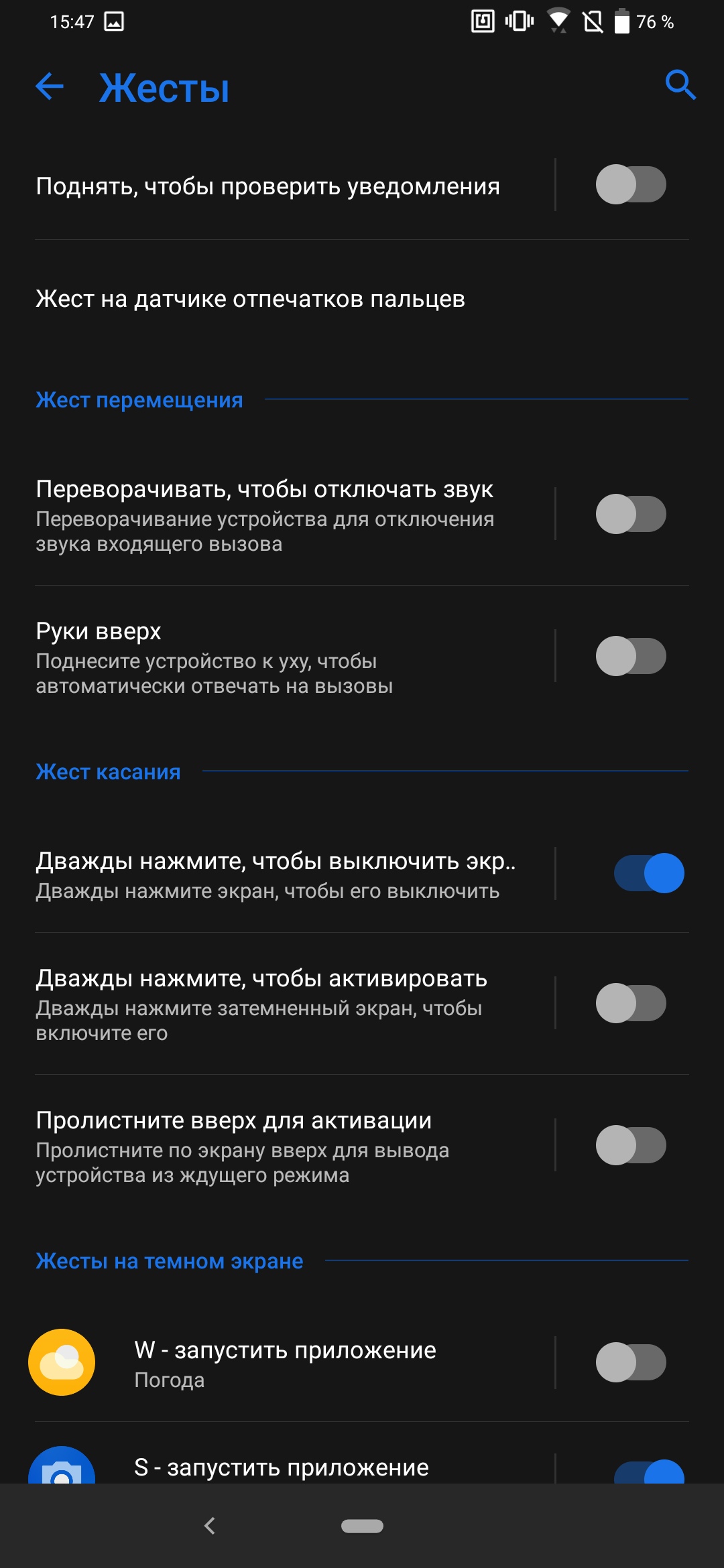Enable the Руки вверх toggle
The width and height of the screenshot is (724, 1568).
(x=630, y=656)
